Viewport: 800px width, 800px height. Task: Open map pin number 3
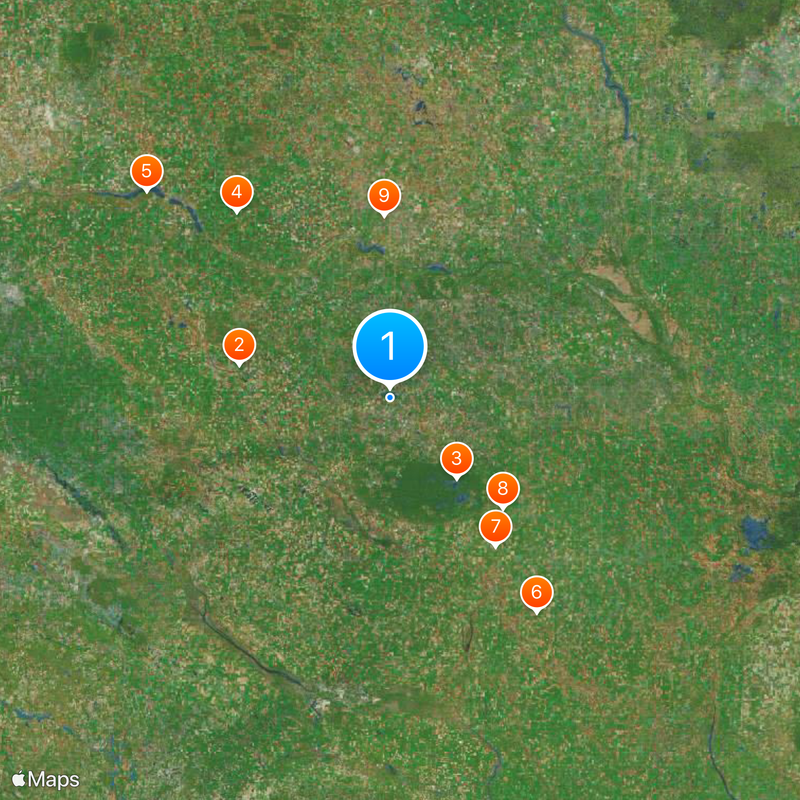click(457, 460)
